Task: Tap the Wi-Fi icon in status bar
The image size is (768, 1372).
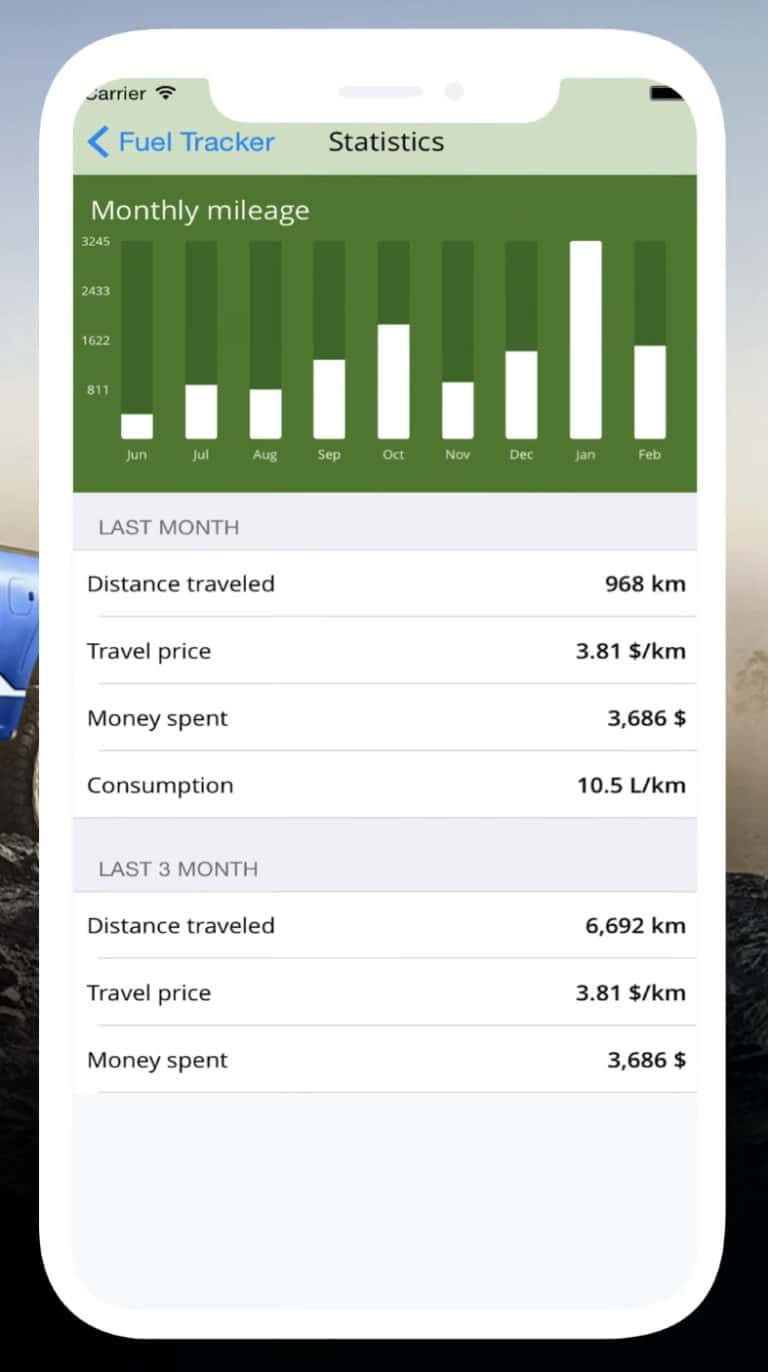Action: (x=165, y=91)
